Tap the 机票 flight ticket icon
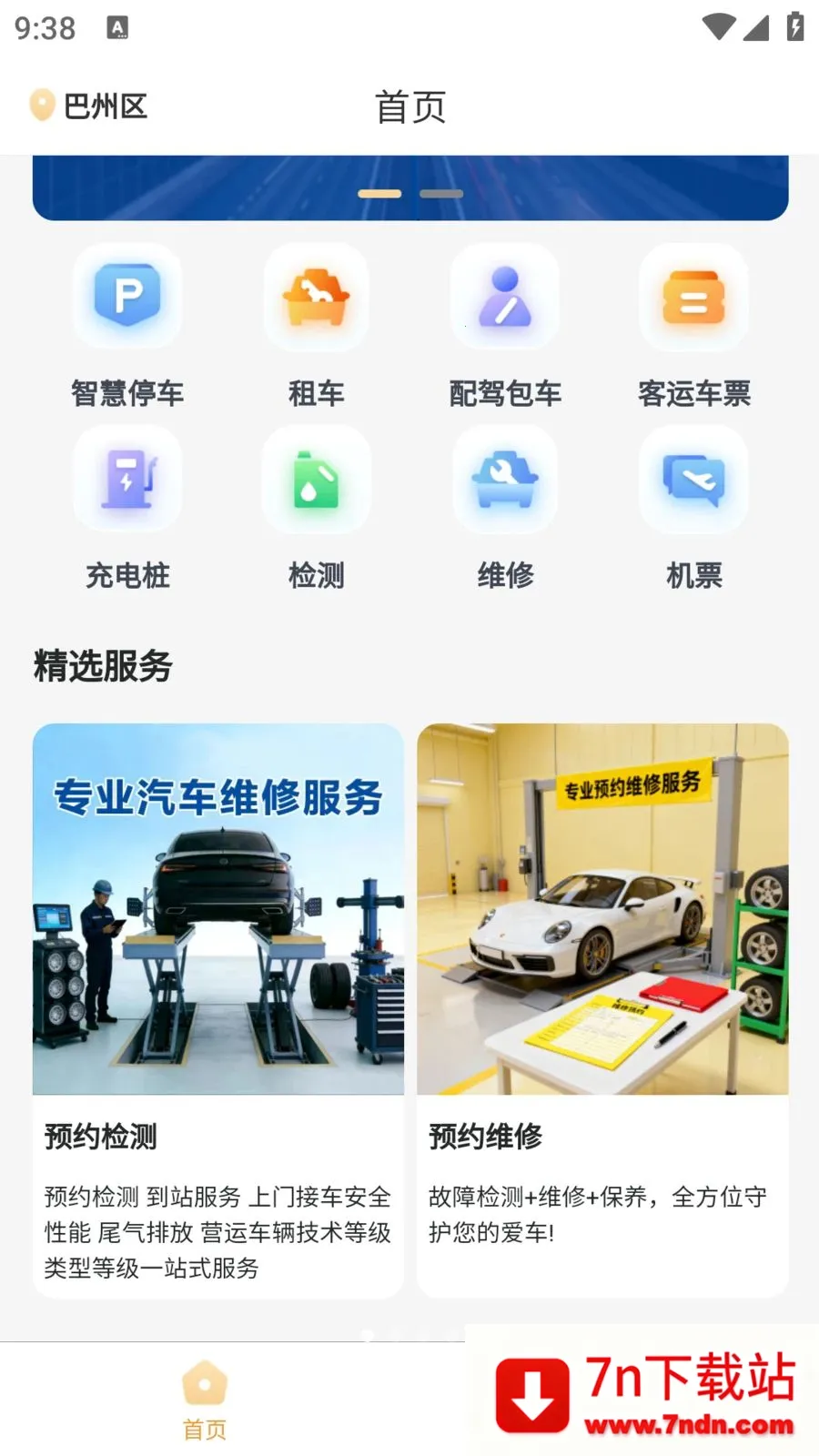The height and width of the screenshot is (1456, 819). [x=693, y=480]
